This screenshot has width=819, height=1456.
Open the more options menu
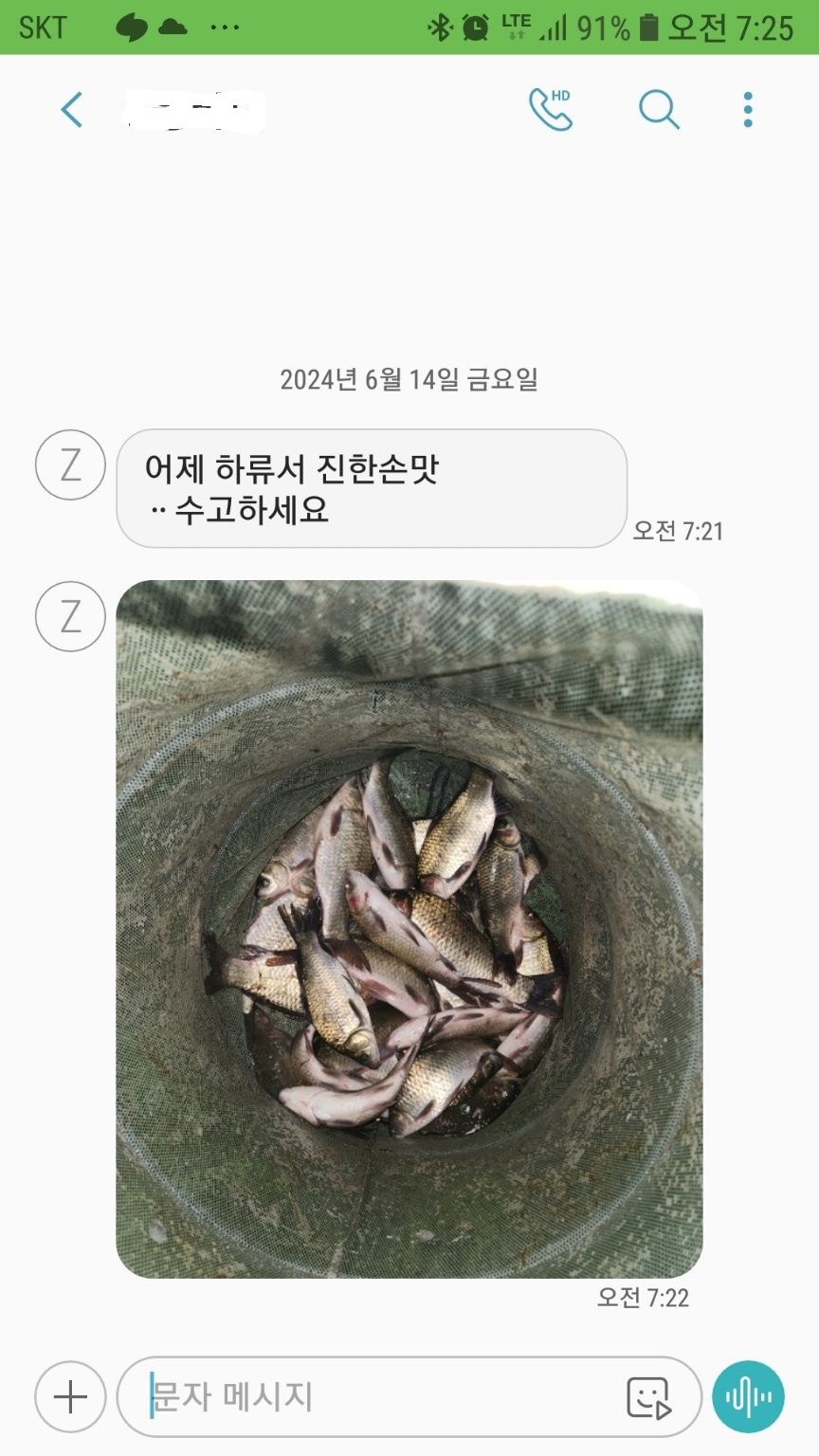[x=748, y=110]
